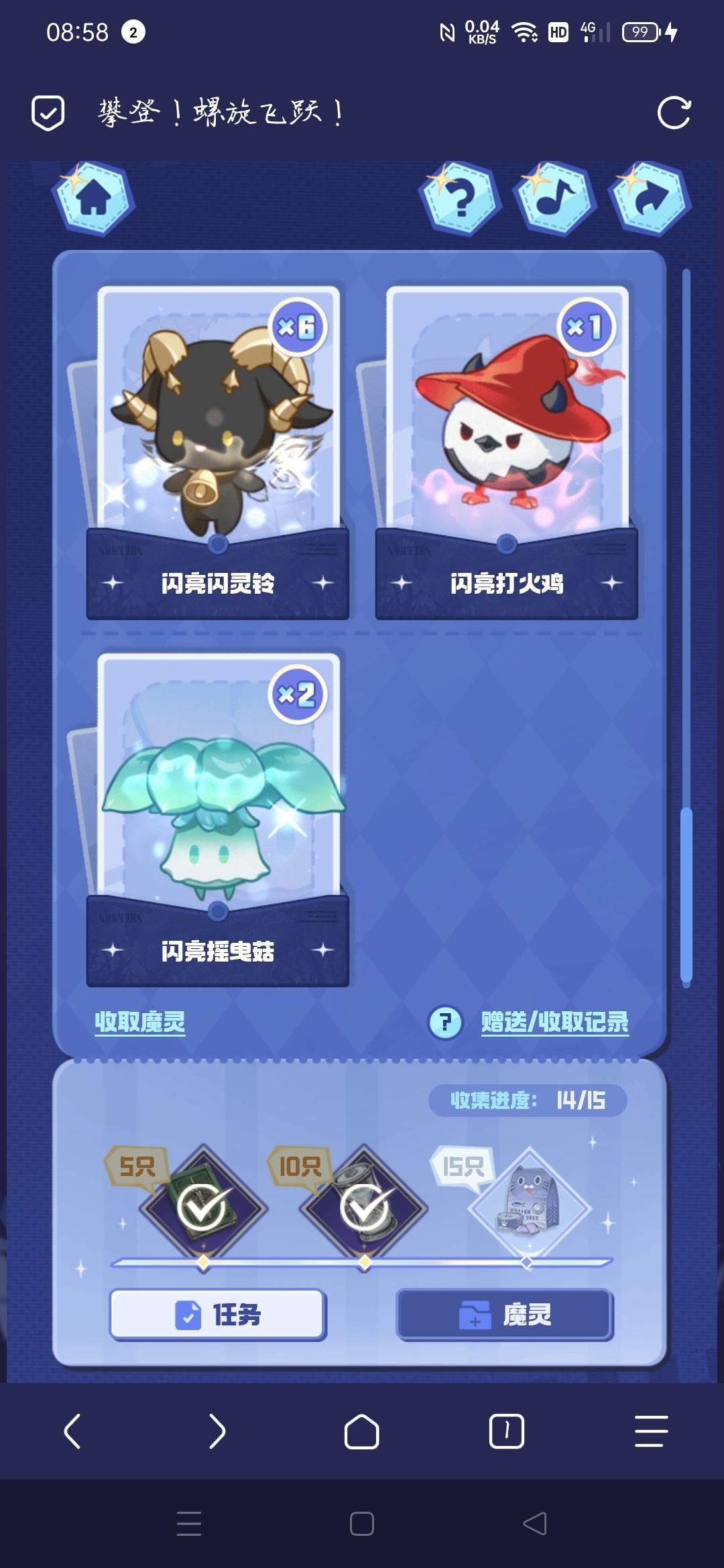This screenshot has width=724, height=1568.
Task: Tap the shield checkmark icon
Action: pyautogui.click(x=48, y=113)
